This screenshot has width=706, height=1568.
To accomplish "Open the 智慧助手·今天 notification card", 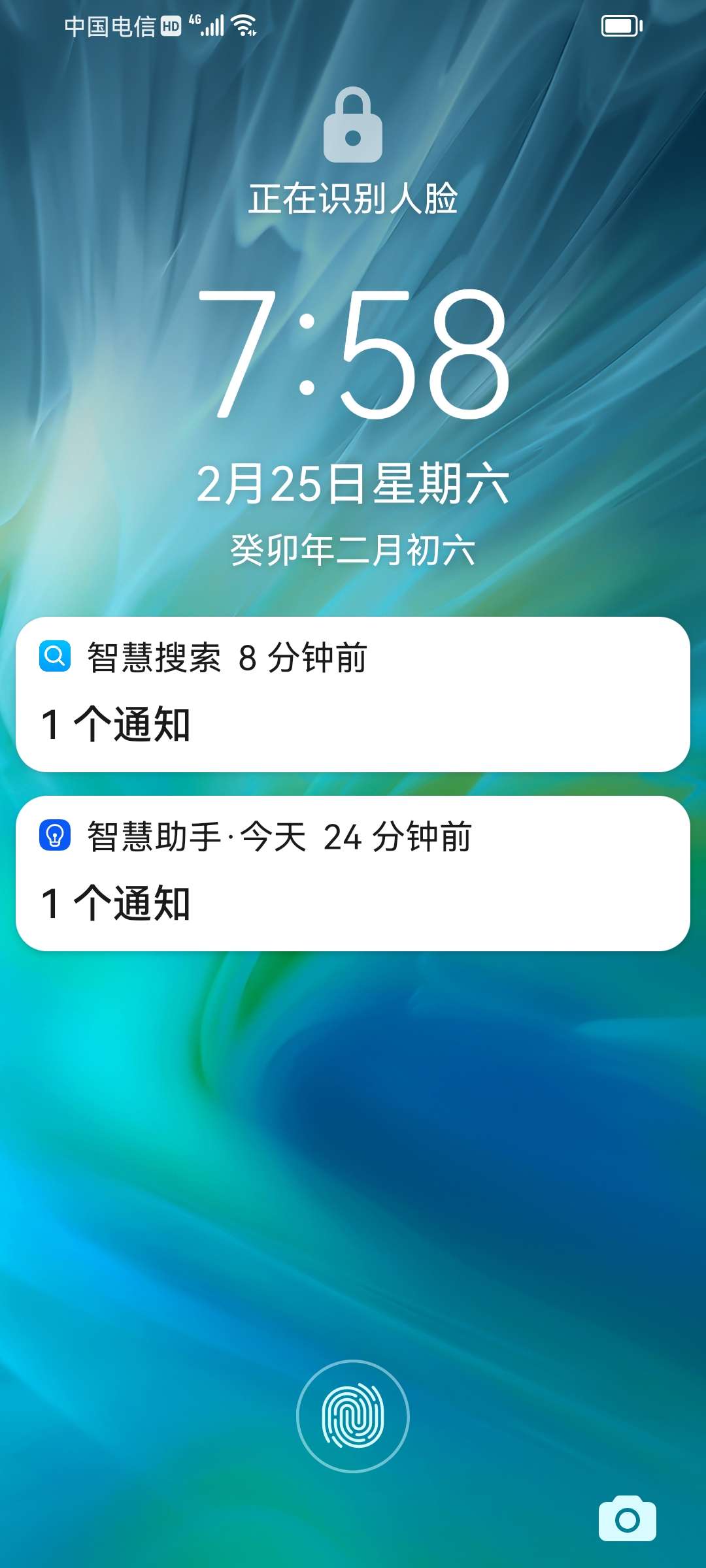I will pyautogui.click(x=353, y=873).
